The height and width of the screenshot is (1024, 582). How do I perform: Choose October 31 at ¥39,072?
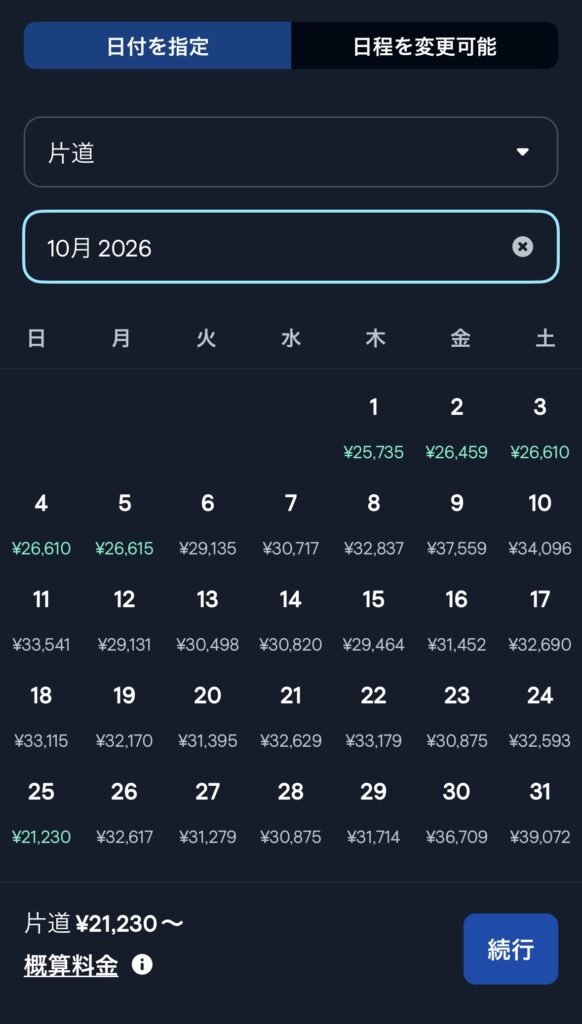pyautogui.click(x=540, y=813)
